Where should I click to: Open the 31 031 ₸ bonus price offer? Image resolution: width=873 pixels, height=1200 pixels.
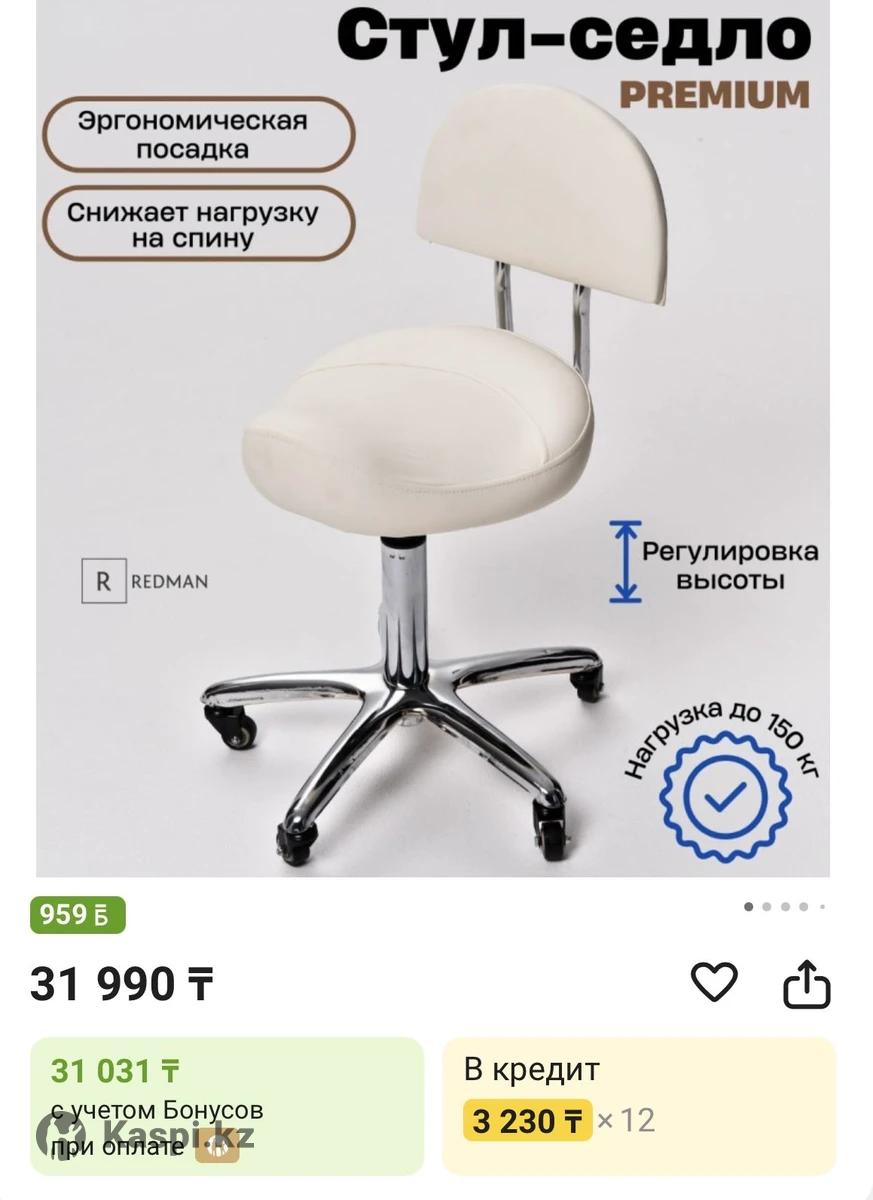click(227, 1104)
